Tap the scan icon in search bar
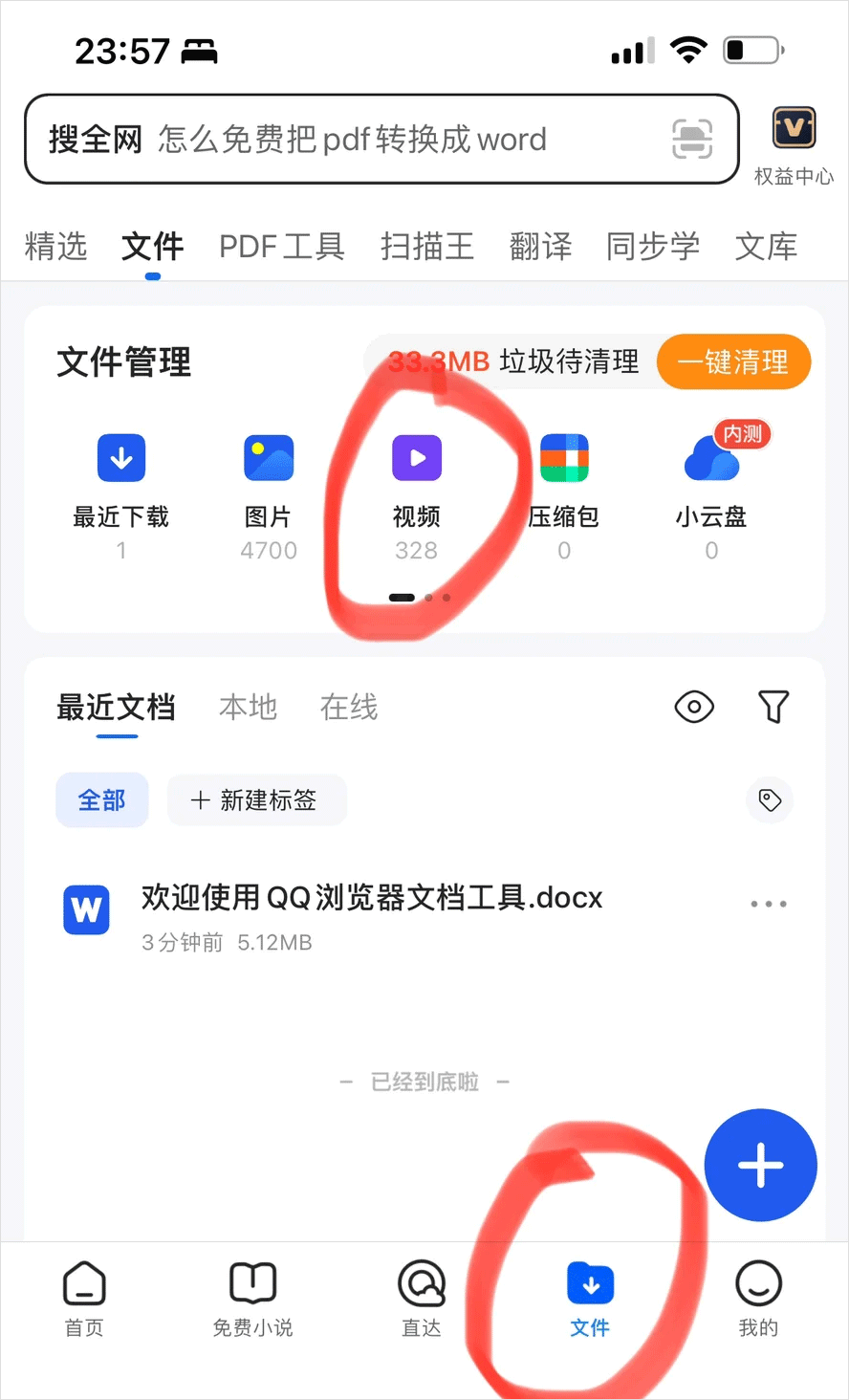 (692, 140)
